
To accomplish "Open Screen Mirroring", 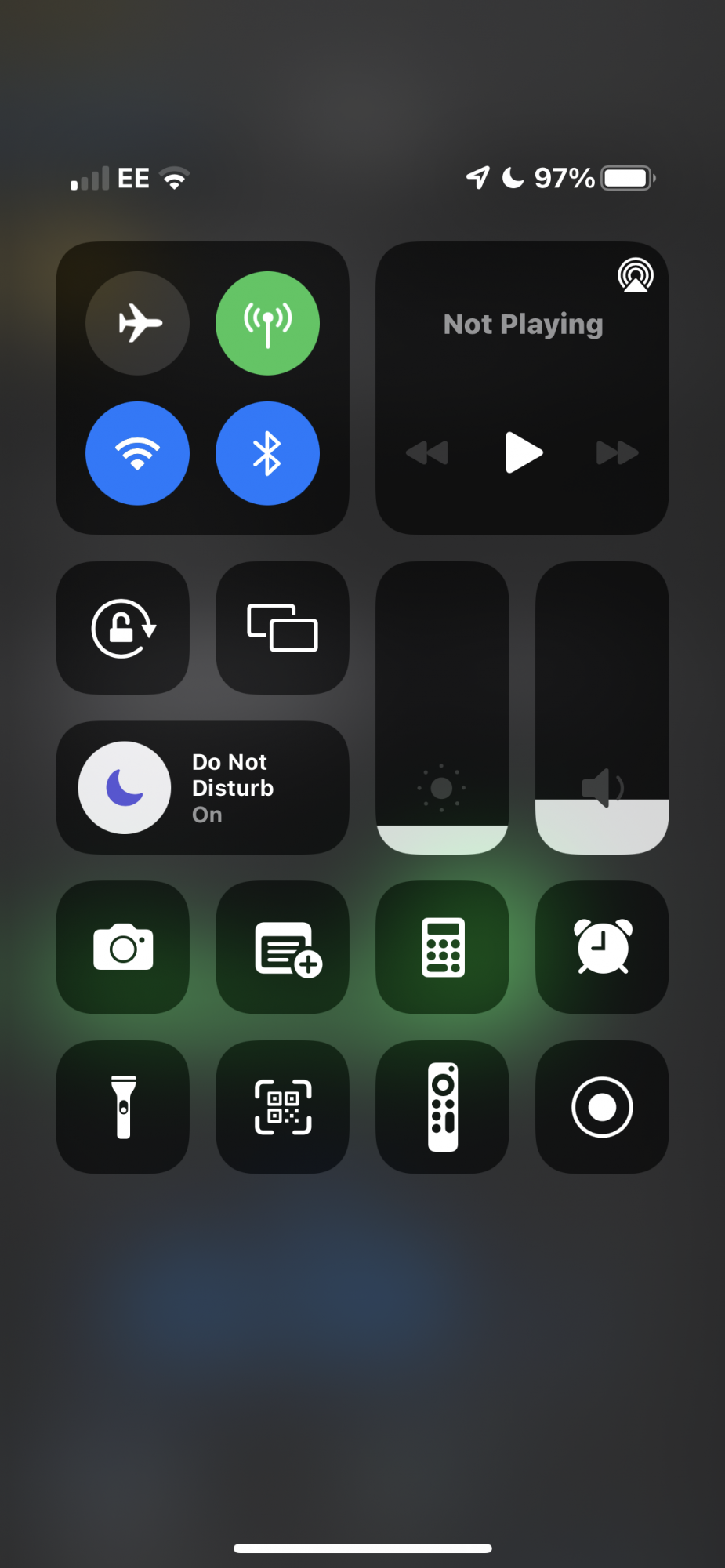I will pos(282,628).
